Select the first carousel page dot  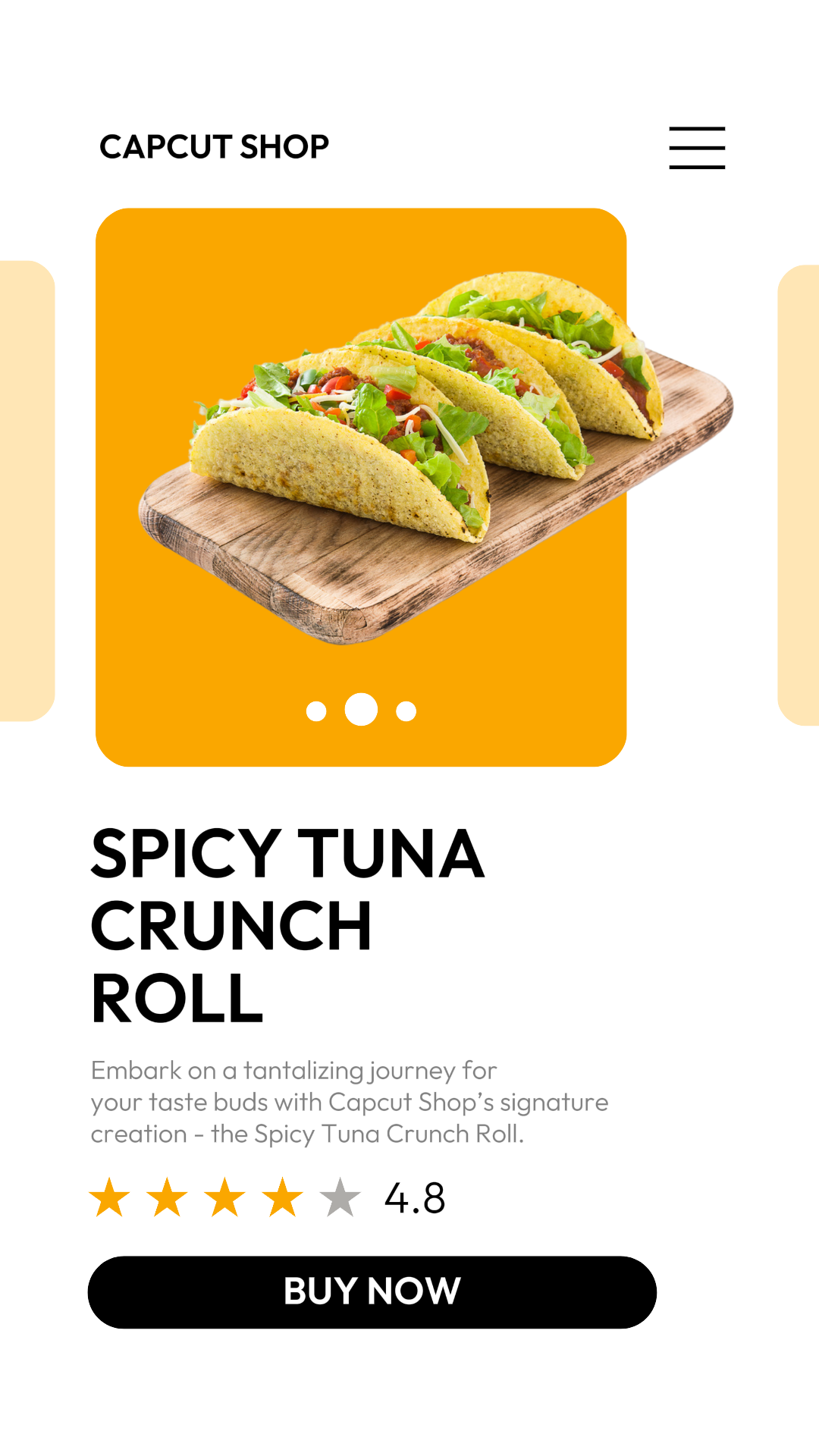point(316,711)
